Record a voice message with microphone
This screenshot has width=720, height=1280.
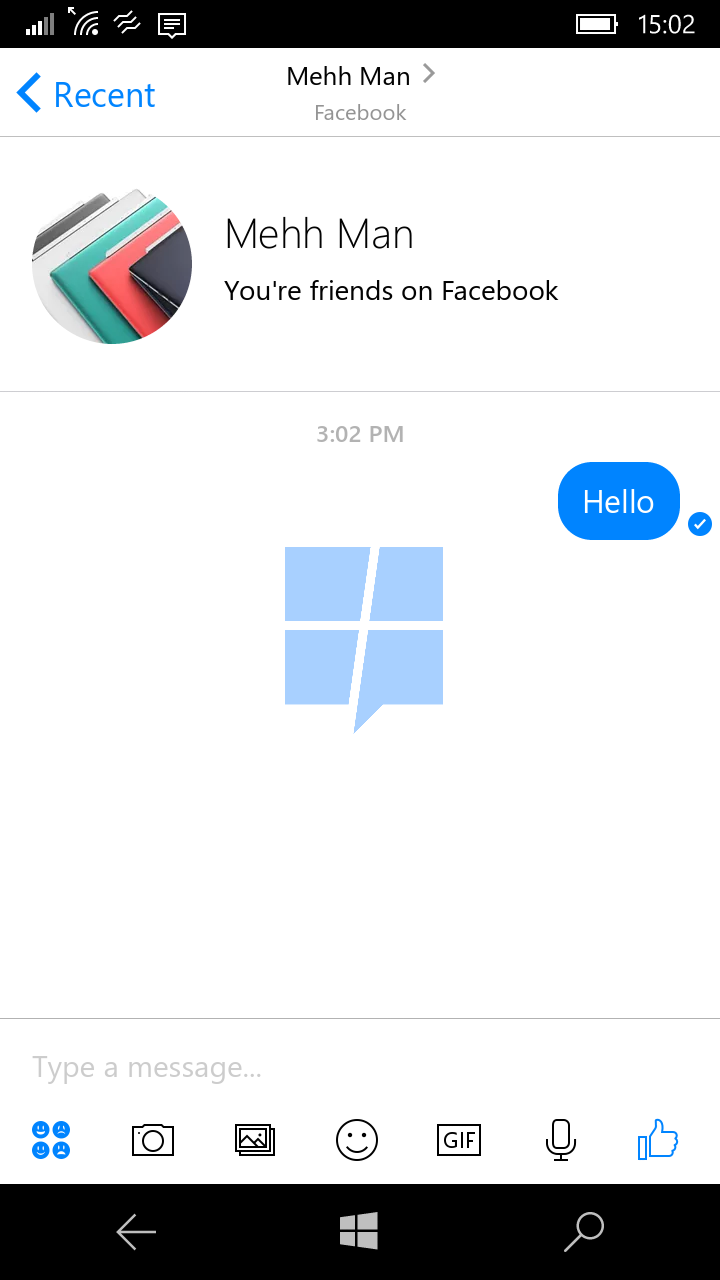561,1139
